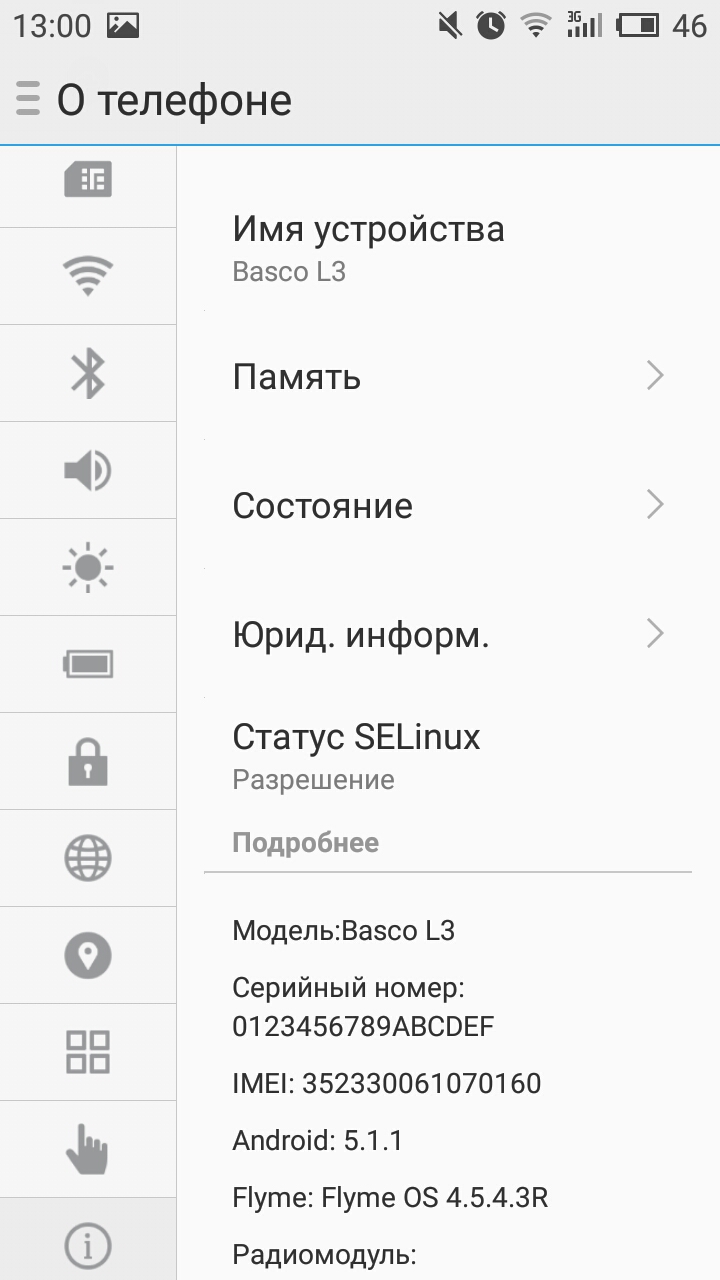
Task: Go to location settings pin icon
Action: coord(88,955)
